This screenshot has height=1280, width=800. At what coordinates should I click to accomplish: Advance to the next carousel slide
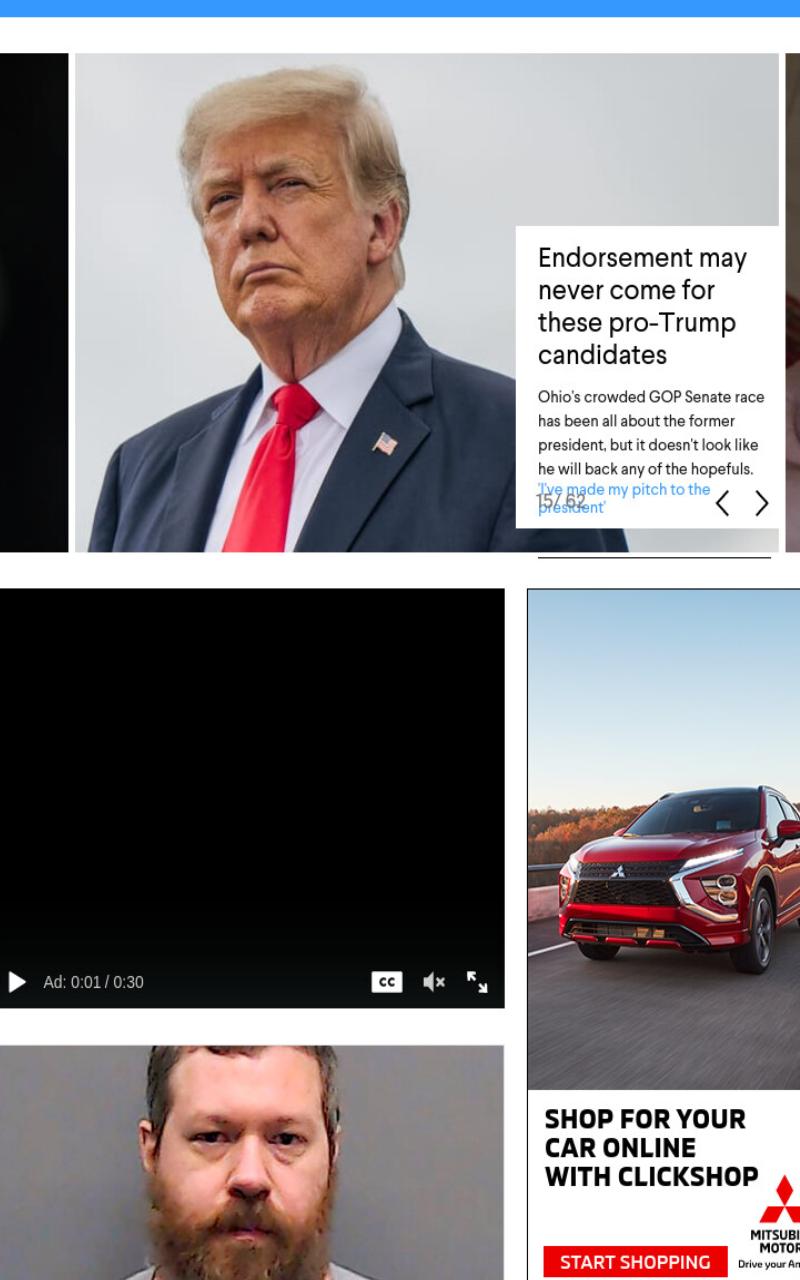(x=762, y=503)
